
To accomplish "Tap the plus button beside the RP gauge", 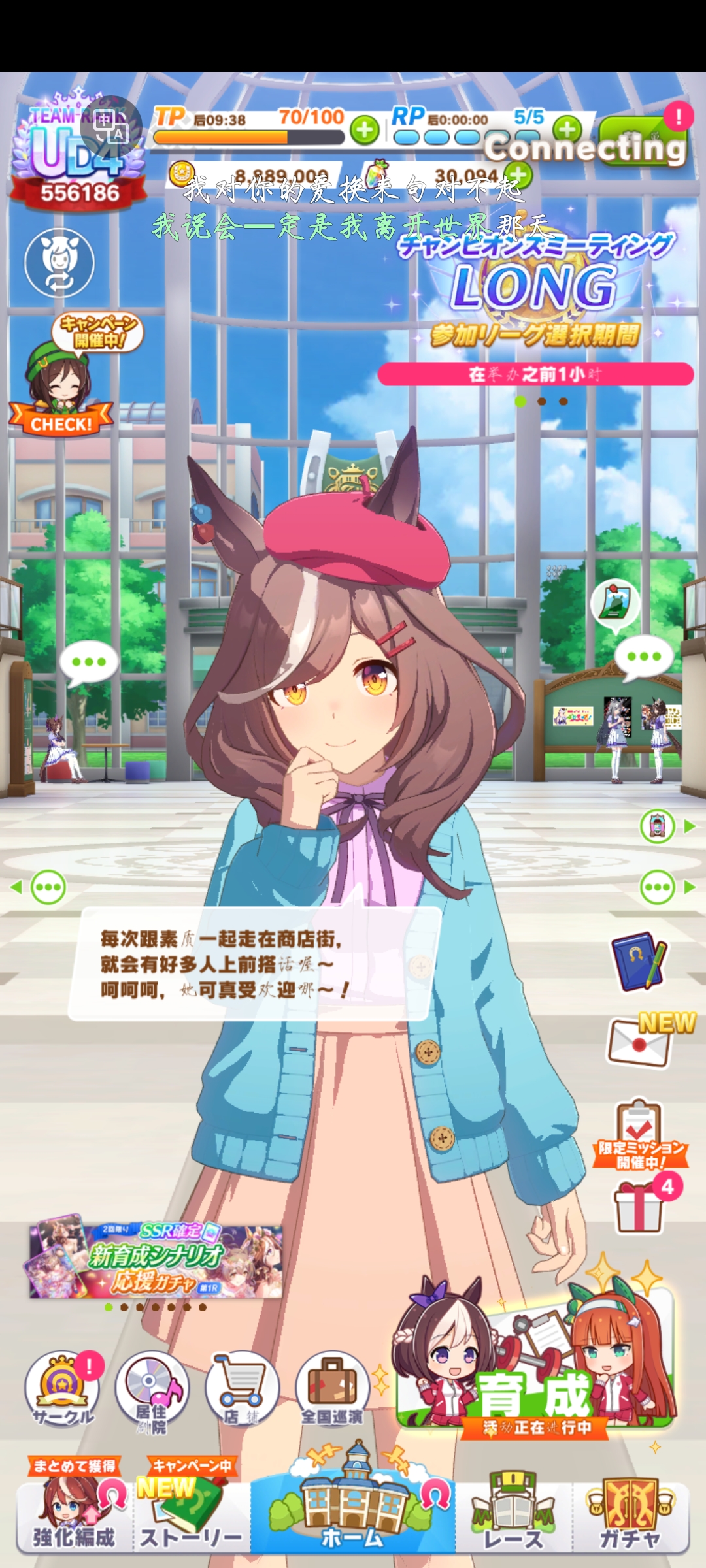I will pyautogui.click(x=568, y=129).
